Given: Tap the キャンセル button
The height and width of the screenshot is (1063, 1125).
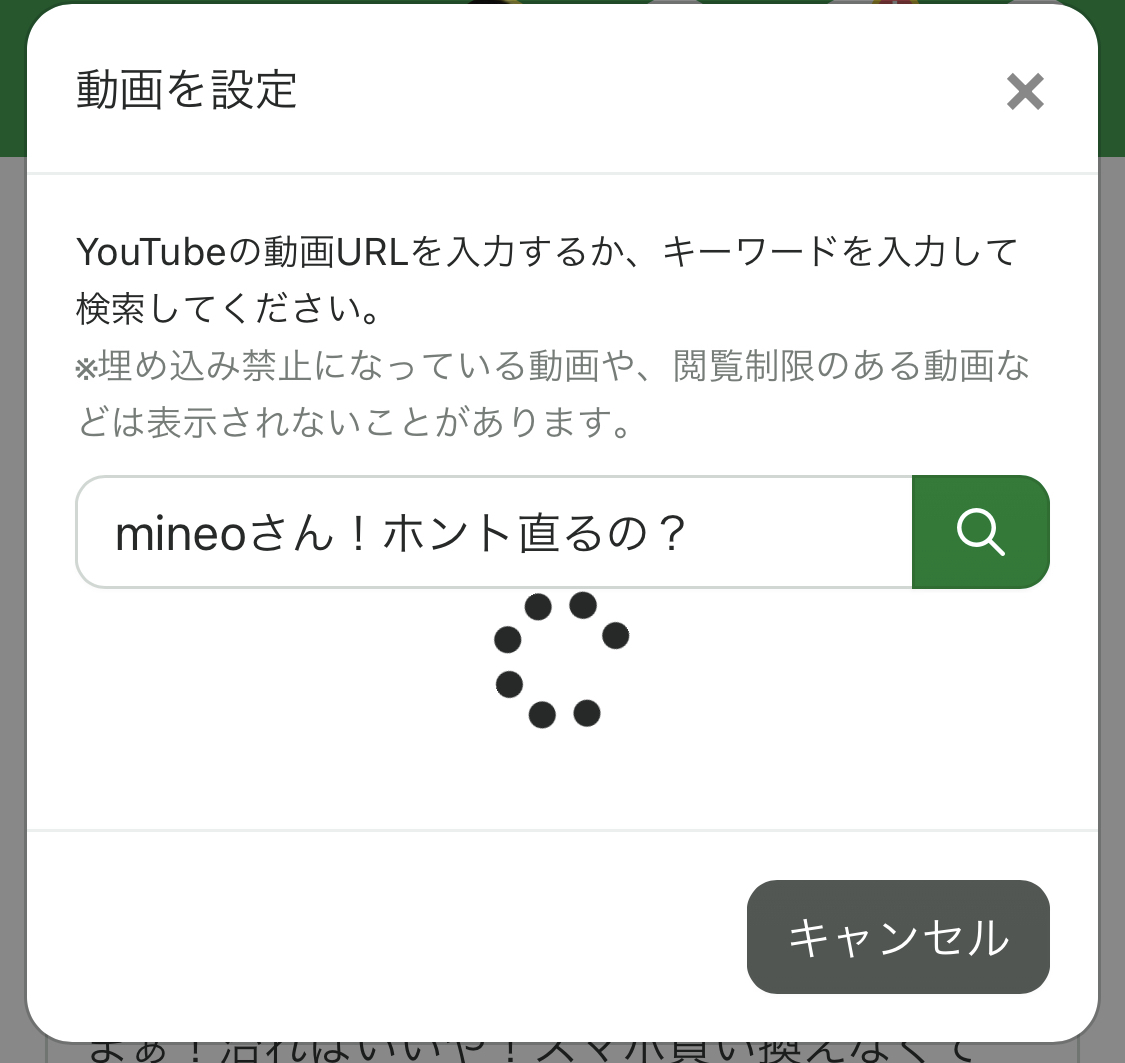Looking at the screenshot, I should click(x=897, y=937).
